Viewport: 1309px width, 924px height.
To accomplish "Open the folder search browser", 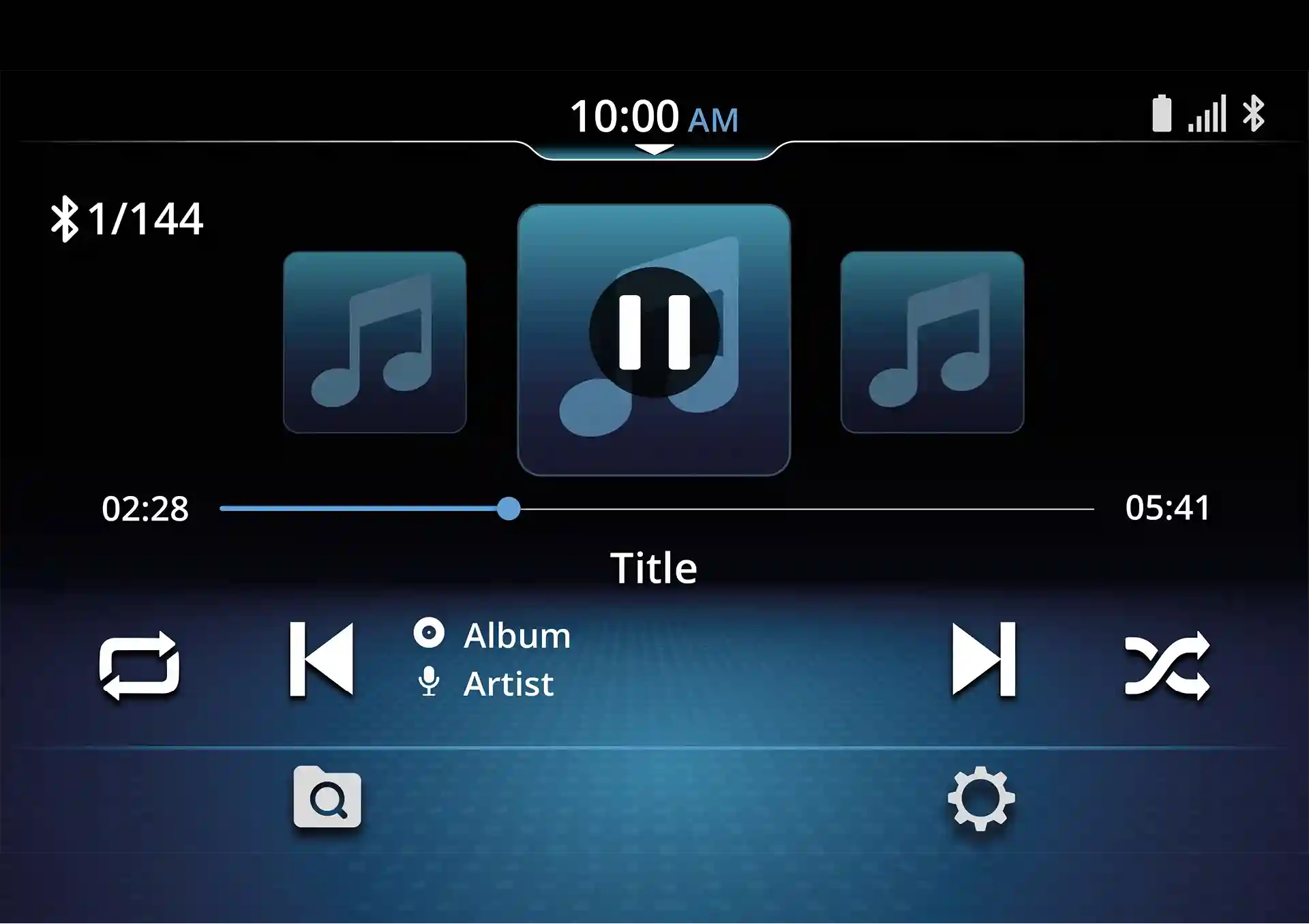I will pos(327,797).
